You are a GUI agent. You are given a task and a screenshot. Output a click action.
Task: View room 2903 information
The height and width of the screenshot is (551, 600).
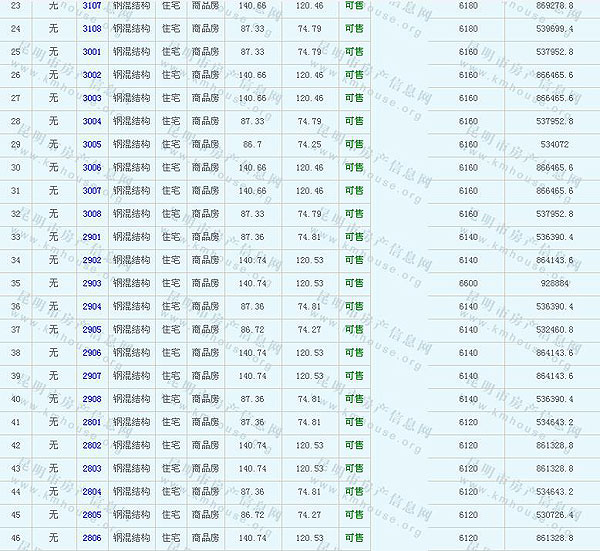(91, 283)
